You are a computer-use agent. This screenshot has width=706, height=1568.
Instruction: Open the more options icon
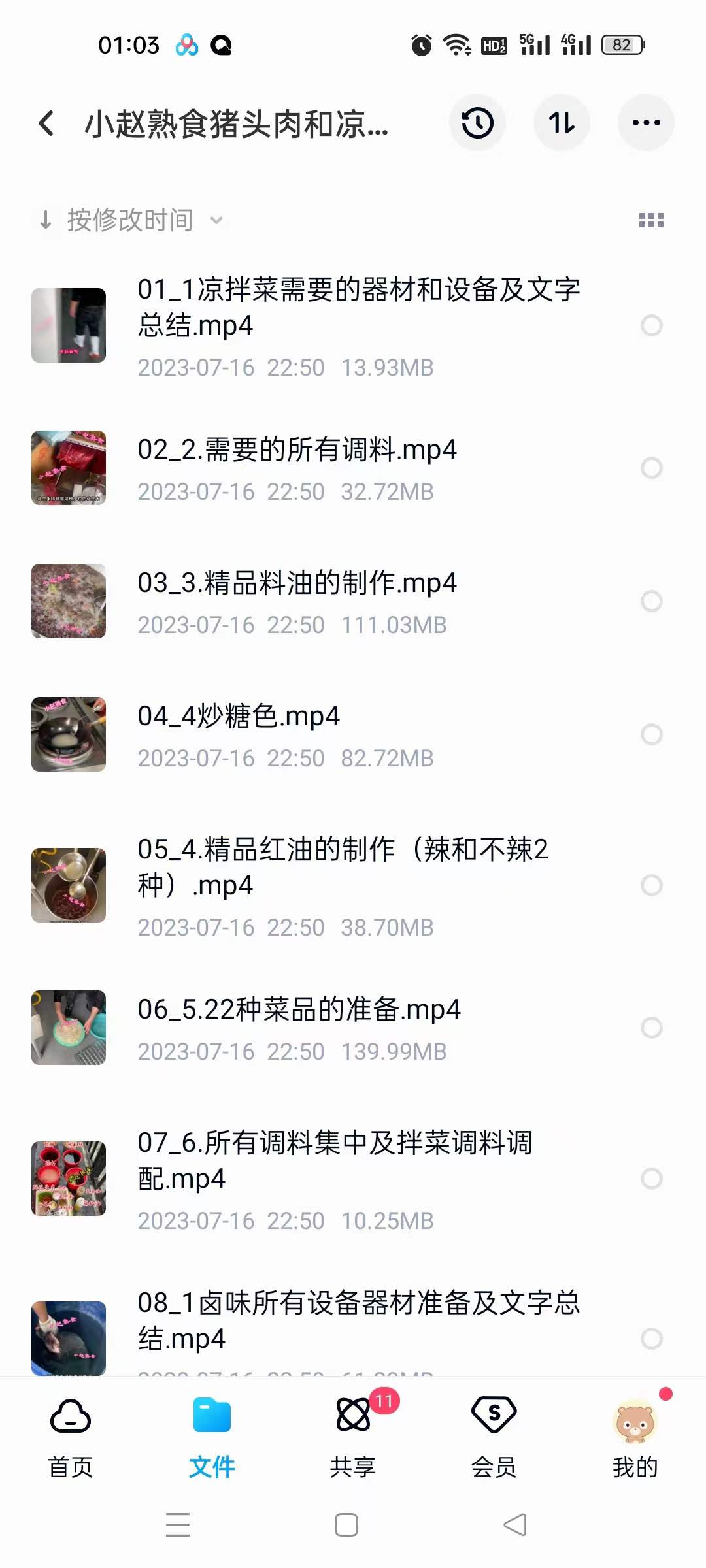(646, 123)
